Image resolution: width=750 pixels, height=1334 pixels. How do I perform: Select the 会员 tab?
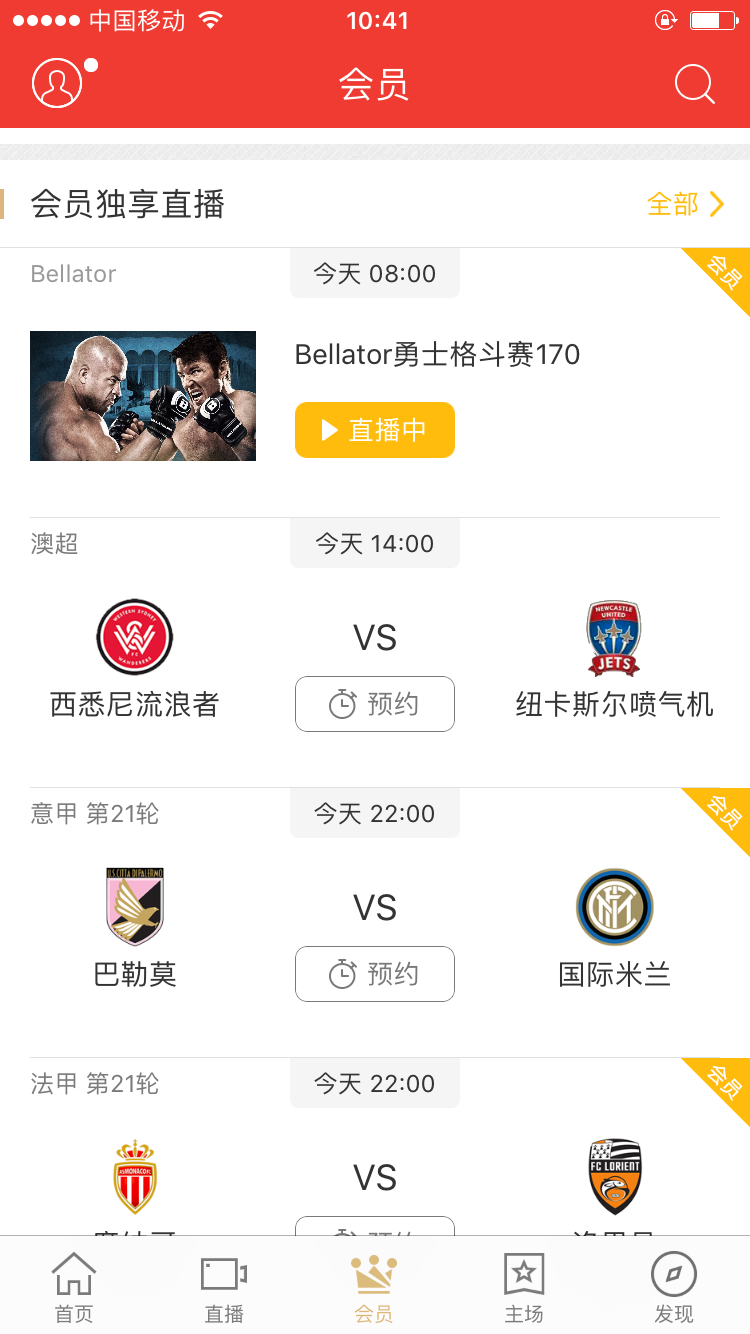[x=374, y=1288]
